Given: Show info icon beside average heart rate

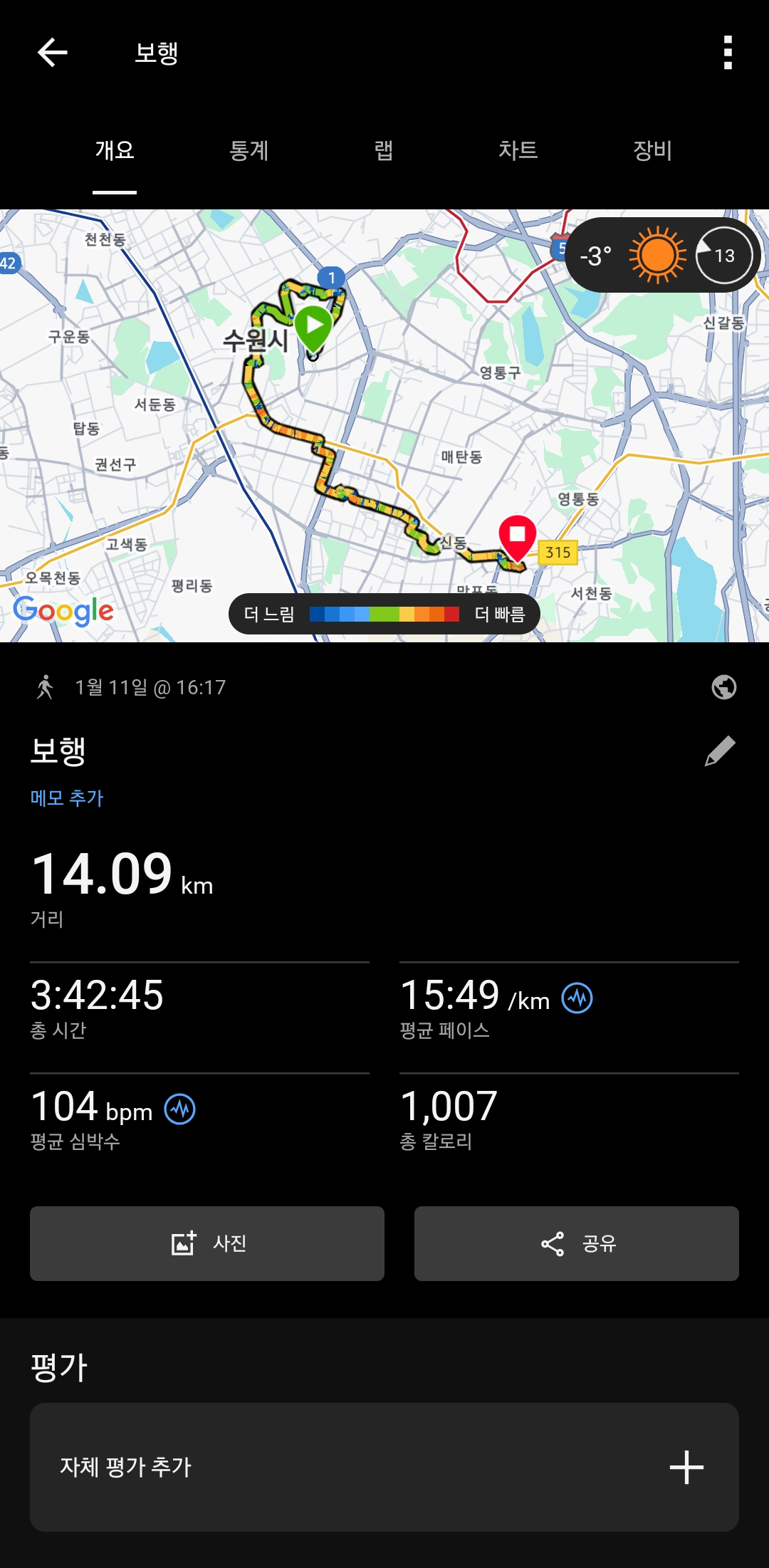Looking at the screenshot, I should click(x=180, y=1109).
